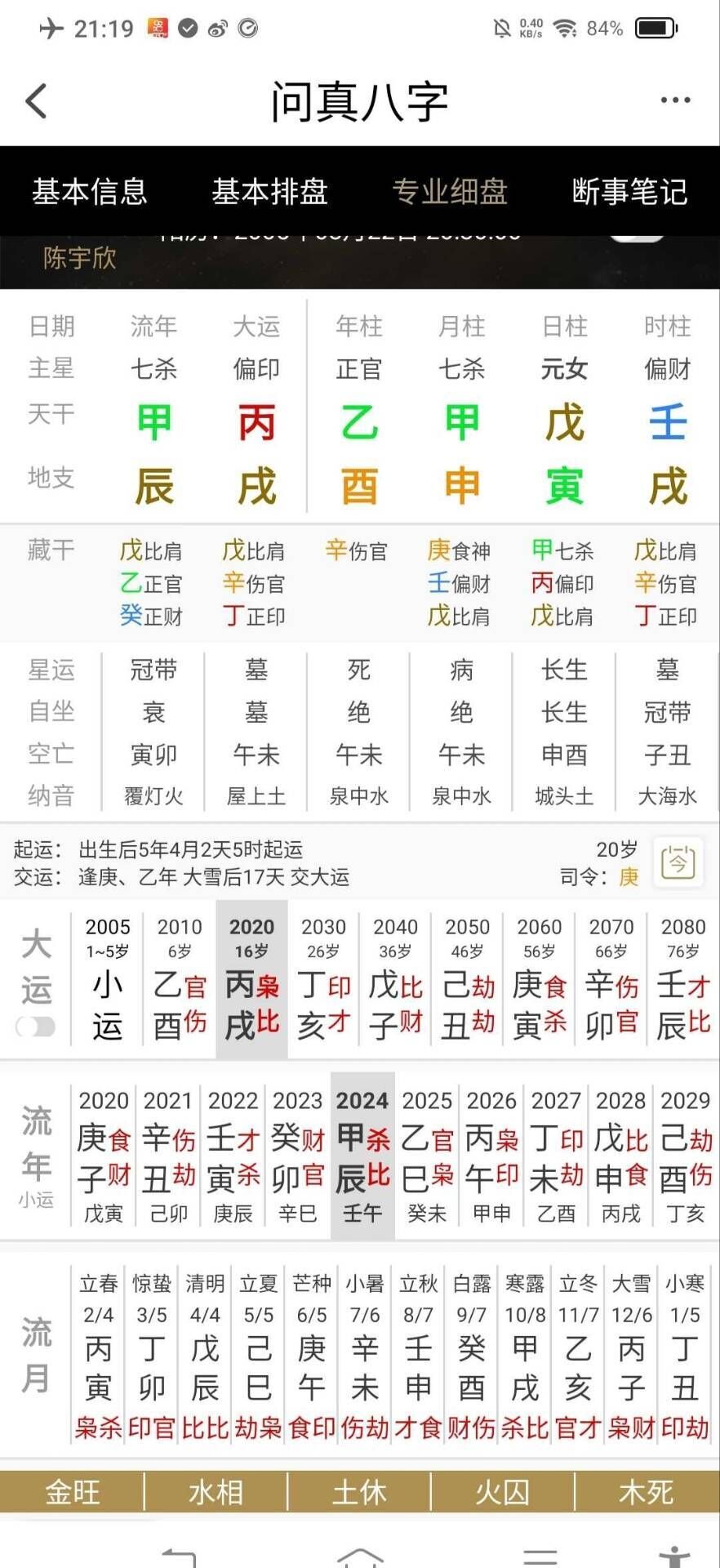
Task: Switch to the 基本信息 tab
Action: pos(90,192)
